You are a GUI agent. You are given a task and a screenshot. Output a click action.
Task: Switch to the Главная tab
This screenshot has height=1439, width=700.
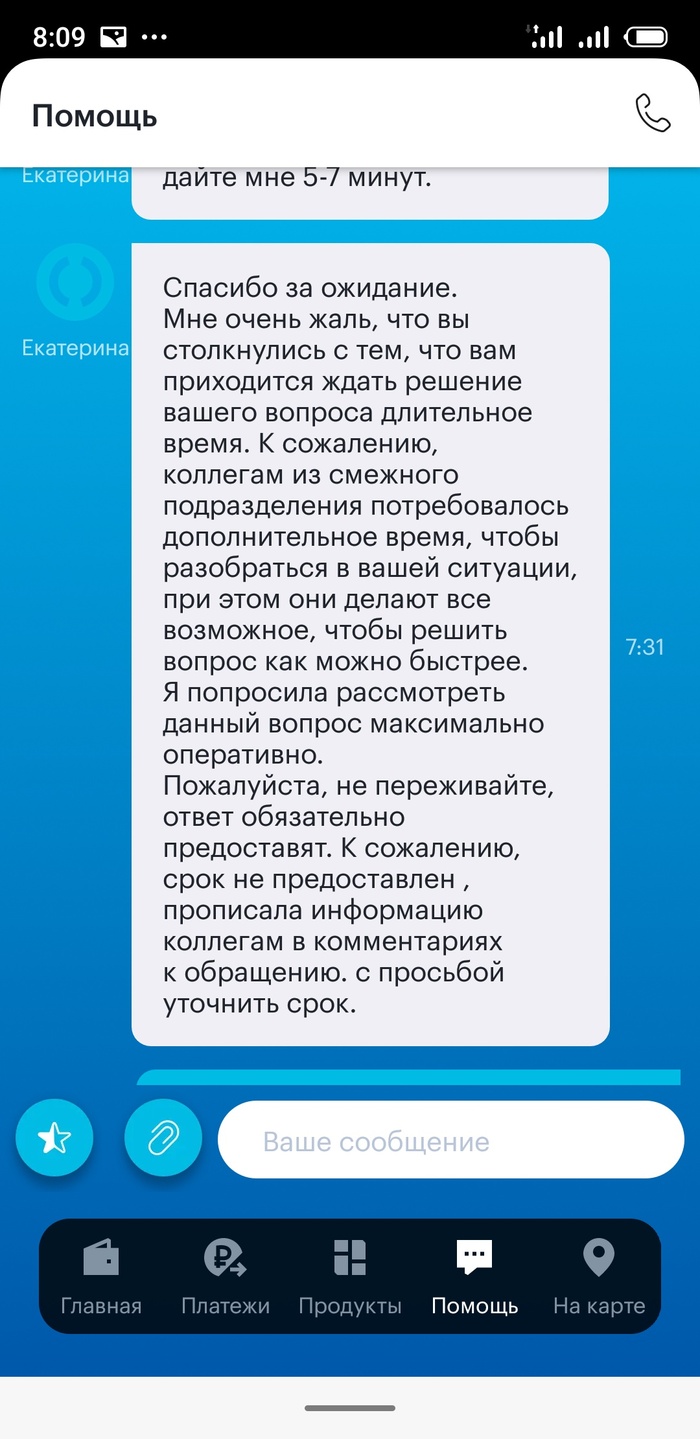[x=101, y=1276]
